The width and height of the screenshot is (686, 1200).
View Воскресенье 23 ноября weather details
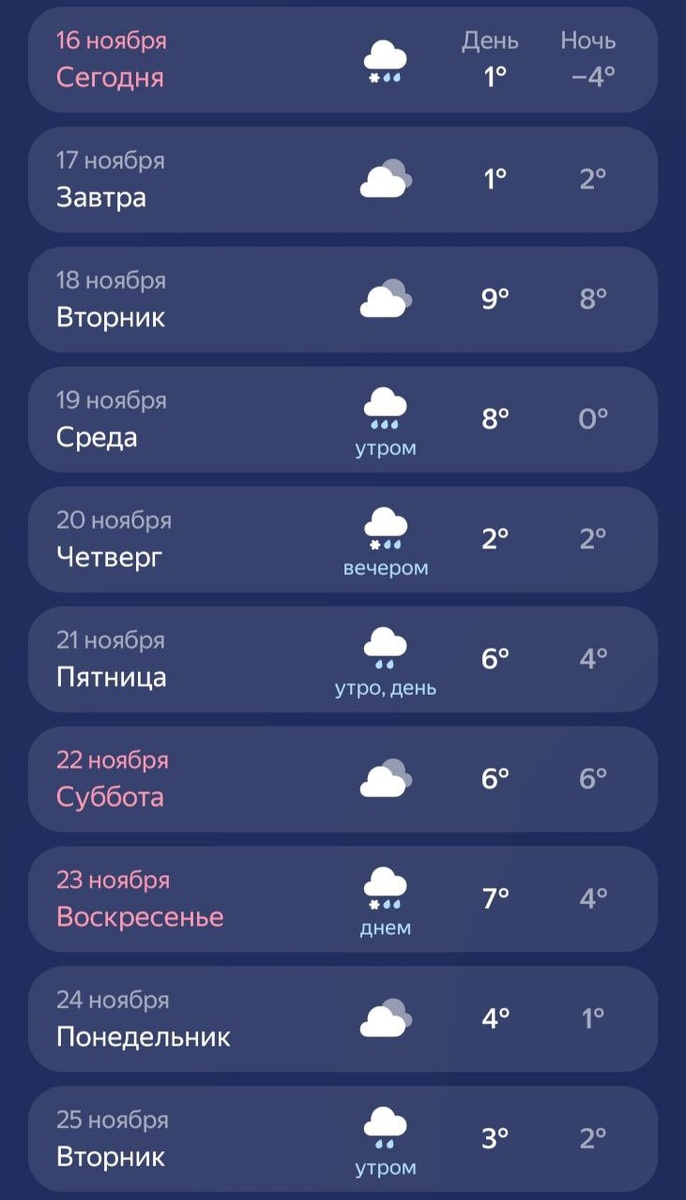click(342, 900)
